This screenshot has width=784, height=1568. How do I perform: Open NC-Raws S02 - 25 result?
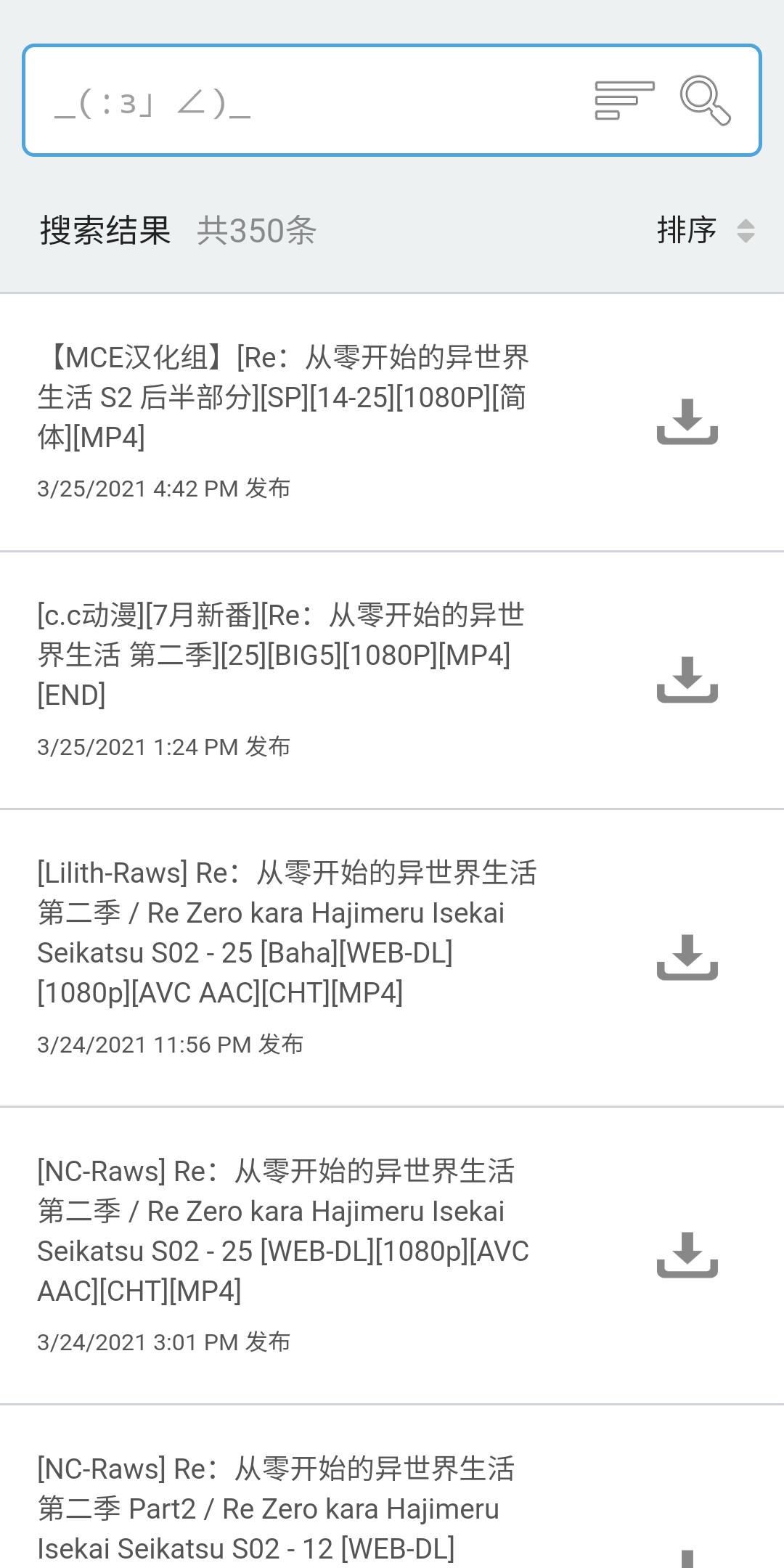point(283,1230)
